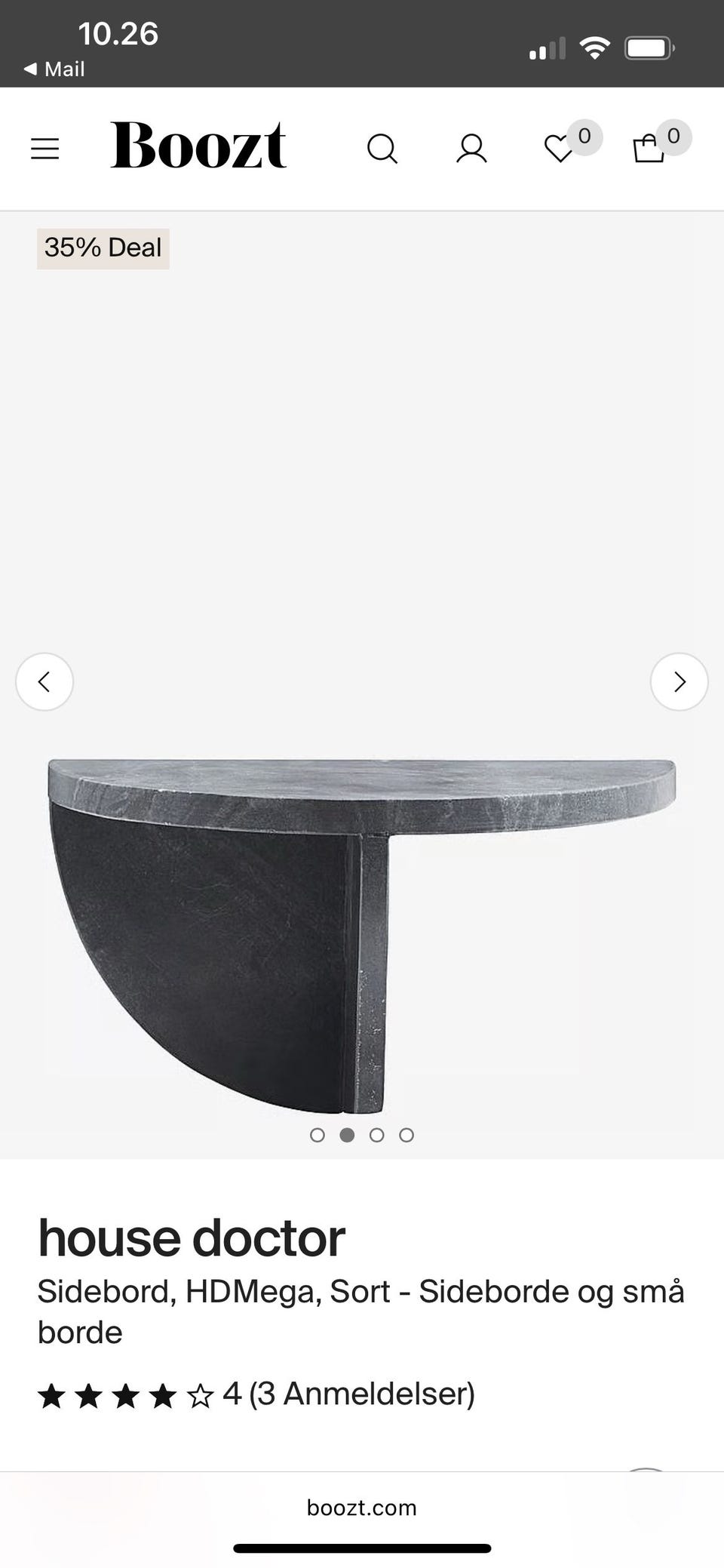The width and height of the screenshot is (724, 1568).
Task: Open the house doctor brand page
Action: click(x=192, y=1238)
